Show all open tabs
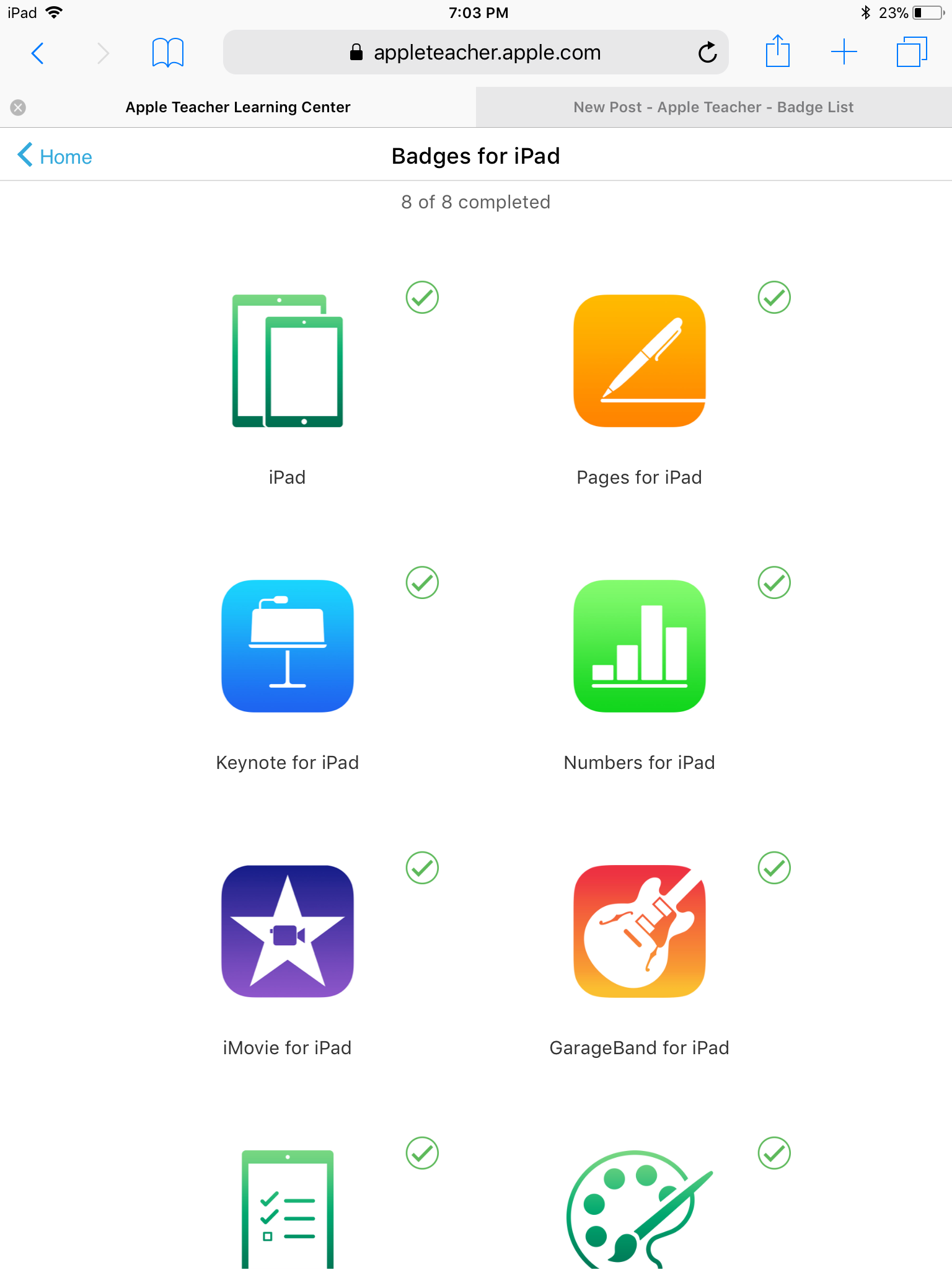This screenshot has width=952, height=1270. click(x=911, y=52)
